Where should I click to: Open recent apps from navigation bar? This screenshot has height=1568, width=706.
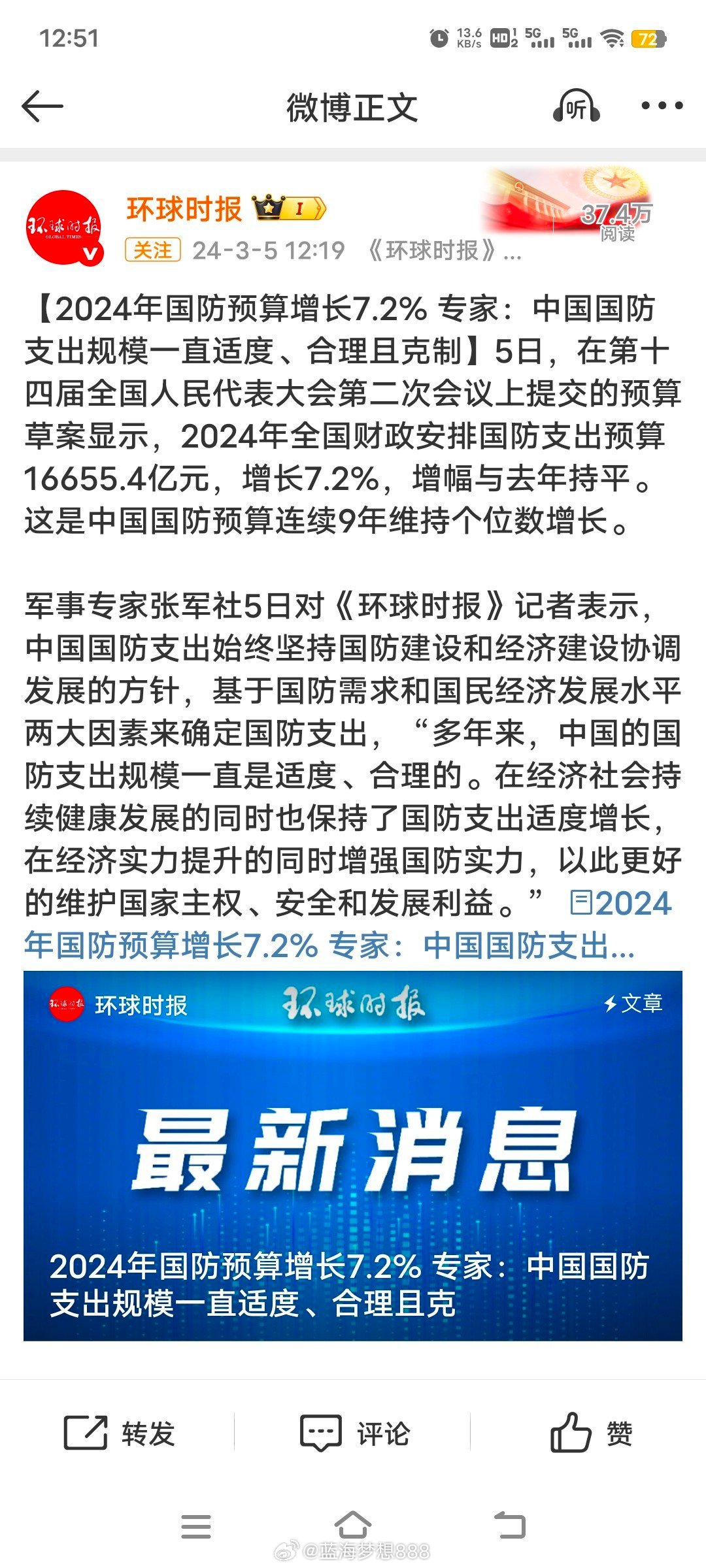pyautogui.click(x=195, y=1526)
